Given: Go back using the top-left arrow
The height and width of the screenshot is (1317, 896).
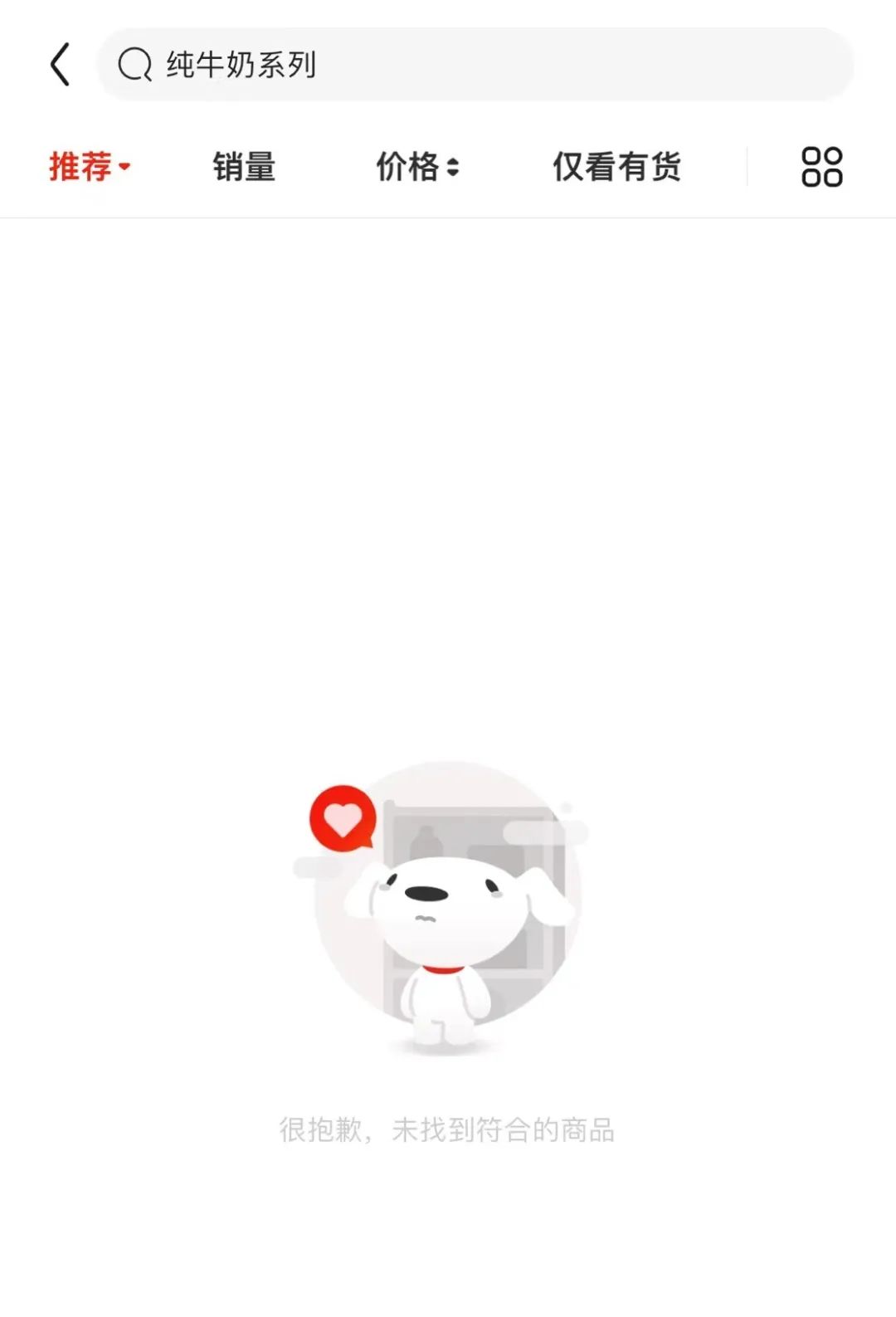Looking at the screenshot, I should pos(60,65).
